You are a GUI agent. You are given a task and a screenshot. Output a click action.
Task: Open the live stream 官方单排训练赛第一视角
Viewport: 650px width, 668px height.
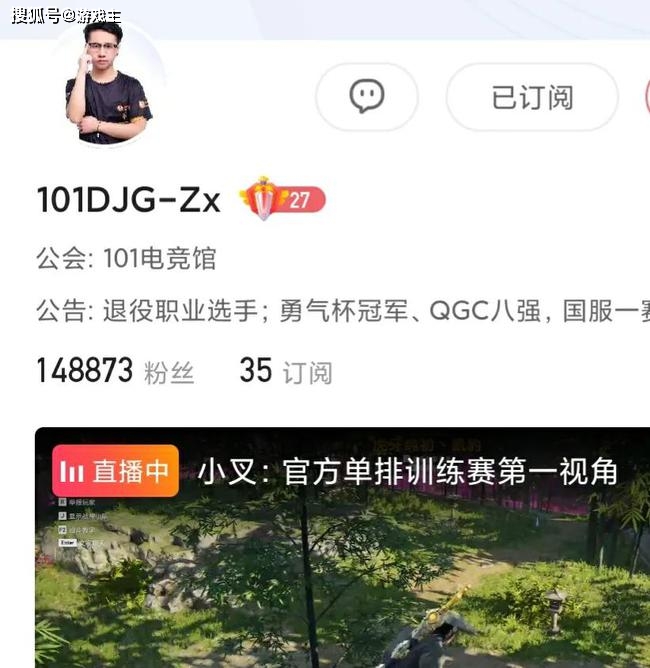tap(342, 560)
